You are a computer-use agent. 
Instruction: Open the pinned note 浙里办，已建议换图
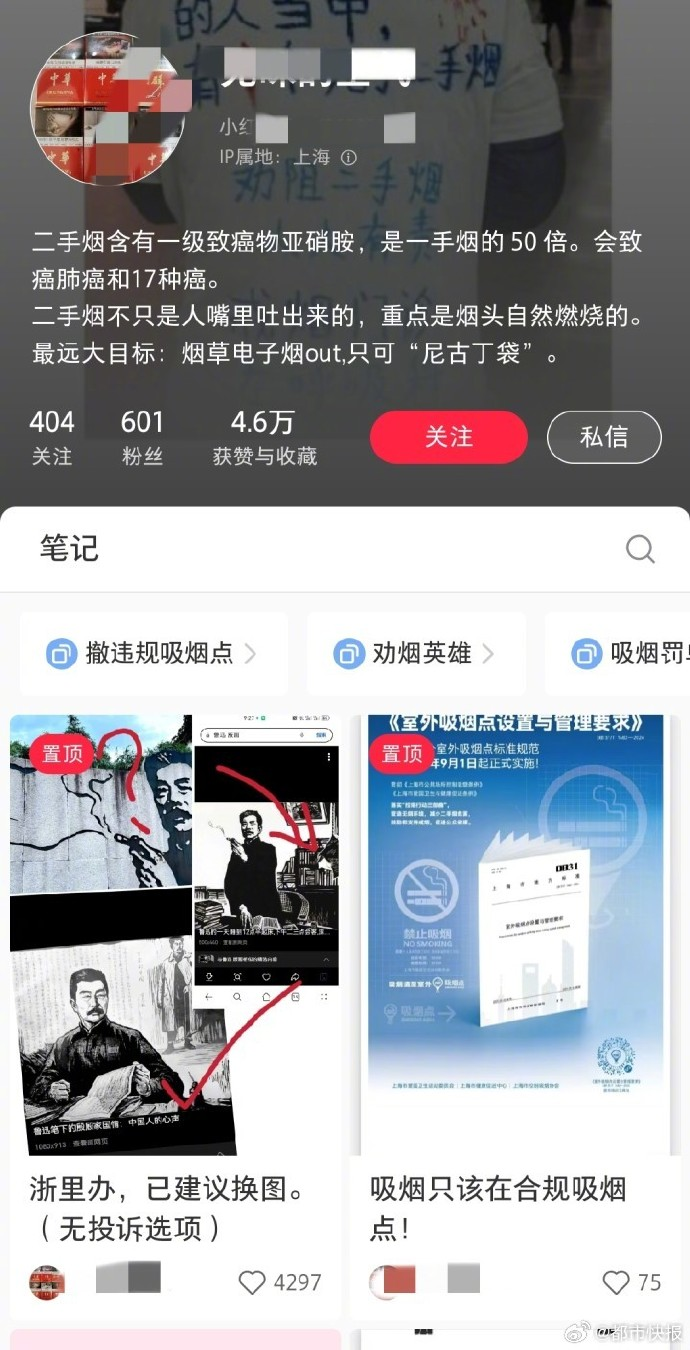tap(175, 935)
